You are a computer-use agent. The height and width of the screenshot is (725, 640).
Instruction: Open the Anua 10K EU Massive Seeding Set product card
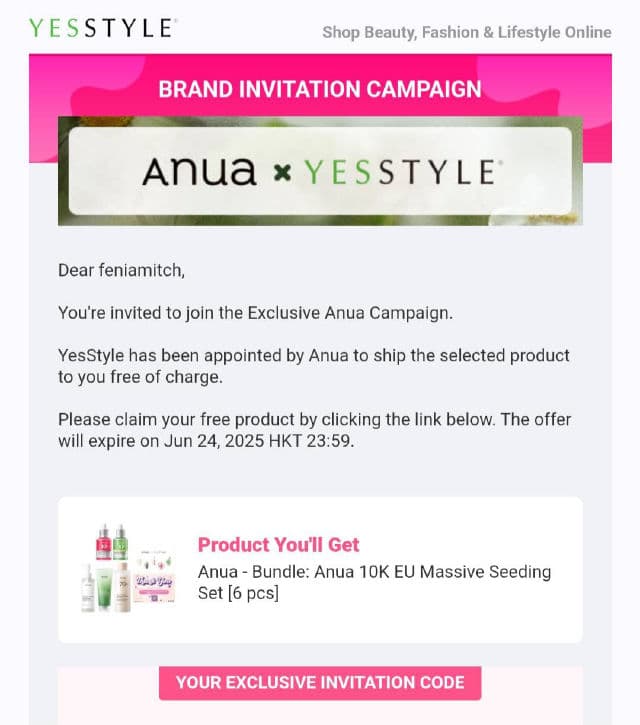320,570
